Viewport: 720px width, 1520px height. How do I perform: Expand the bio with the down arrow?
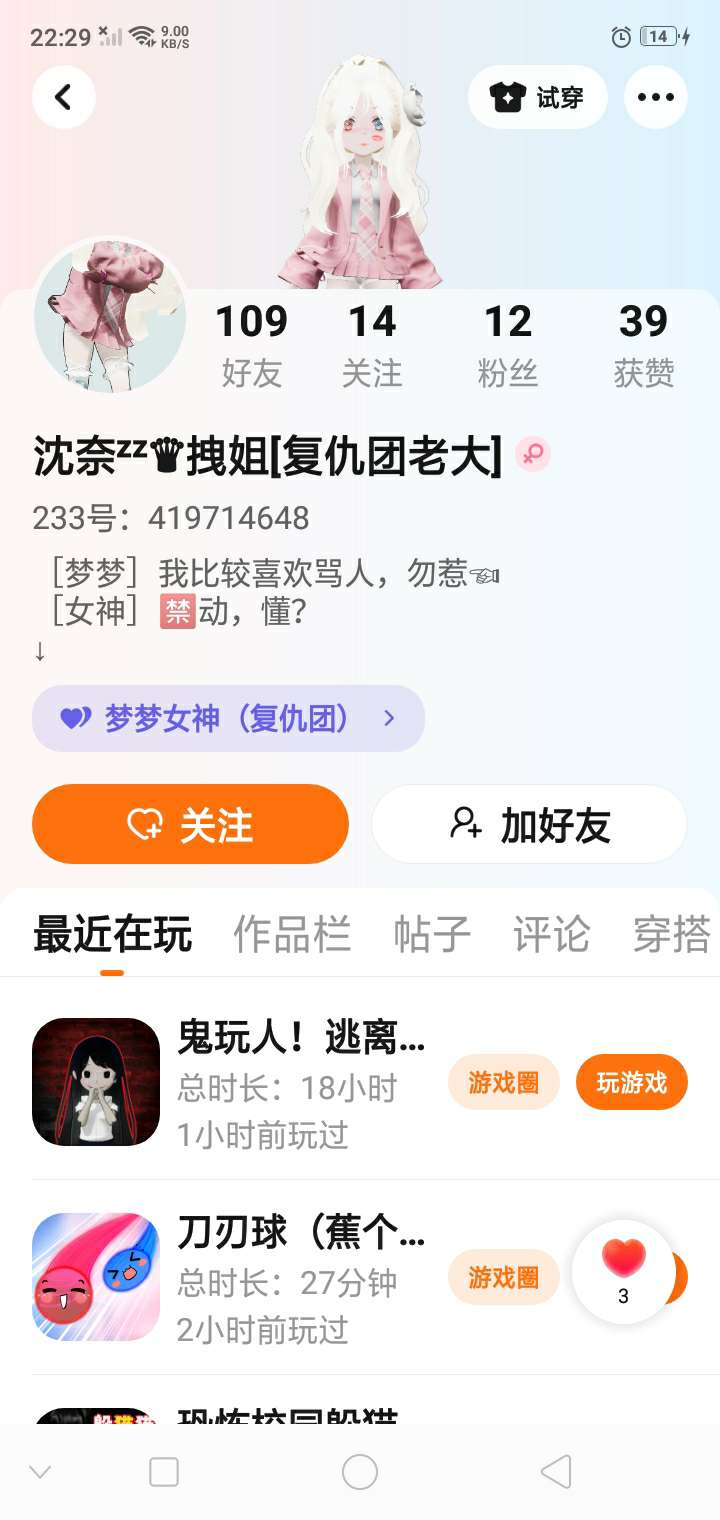(40, 652)
